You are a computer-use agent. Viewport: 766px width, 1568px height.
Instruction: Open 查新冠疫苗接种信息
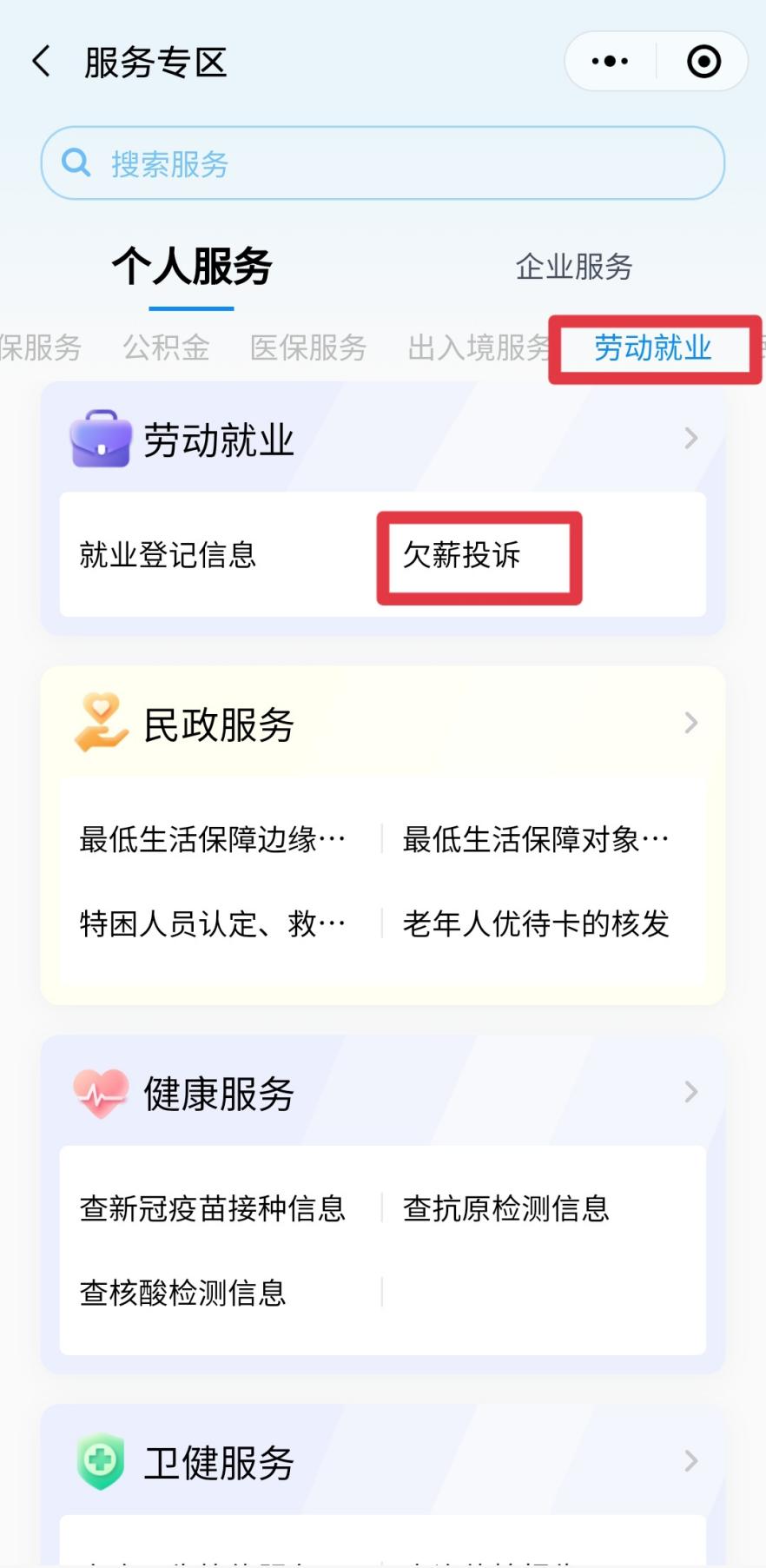pyautogui.click(x=213, y=1208)
